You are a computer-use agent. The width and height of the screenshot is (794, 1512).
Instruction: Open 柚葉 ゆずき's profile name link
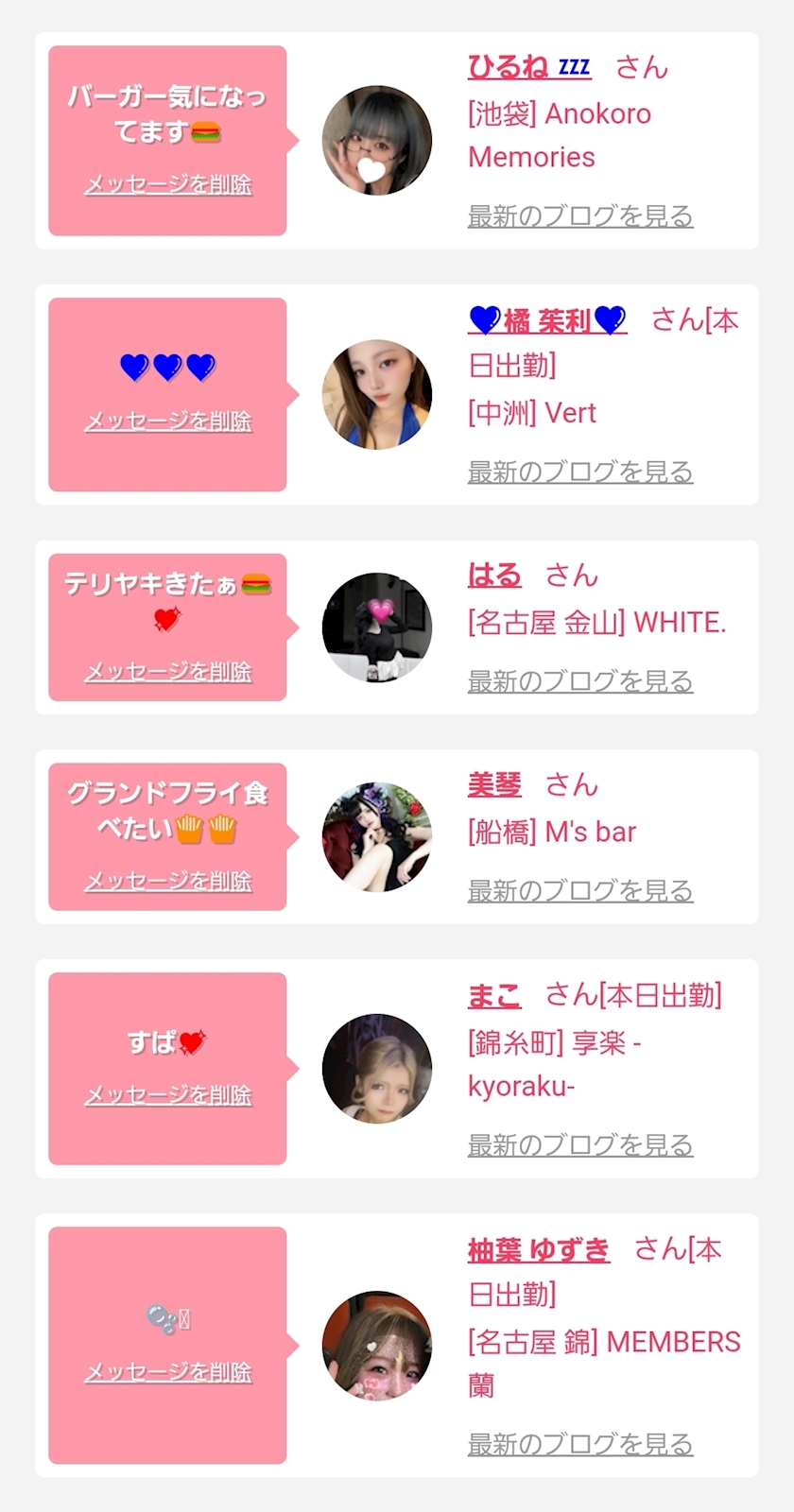click(x=539, y=1250)
